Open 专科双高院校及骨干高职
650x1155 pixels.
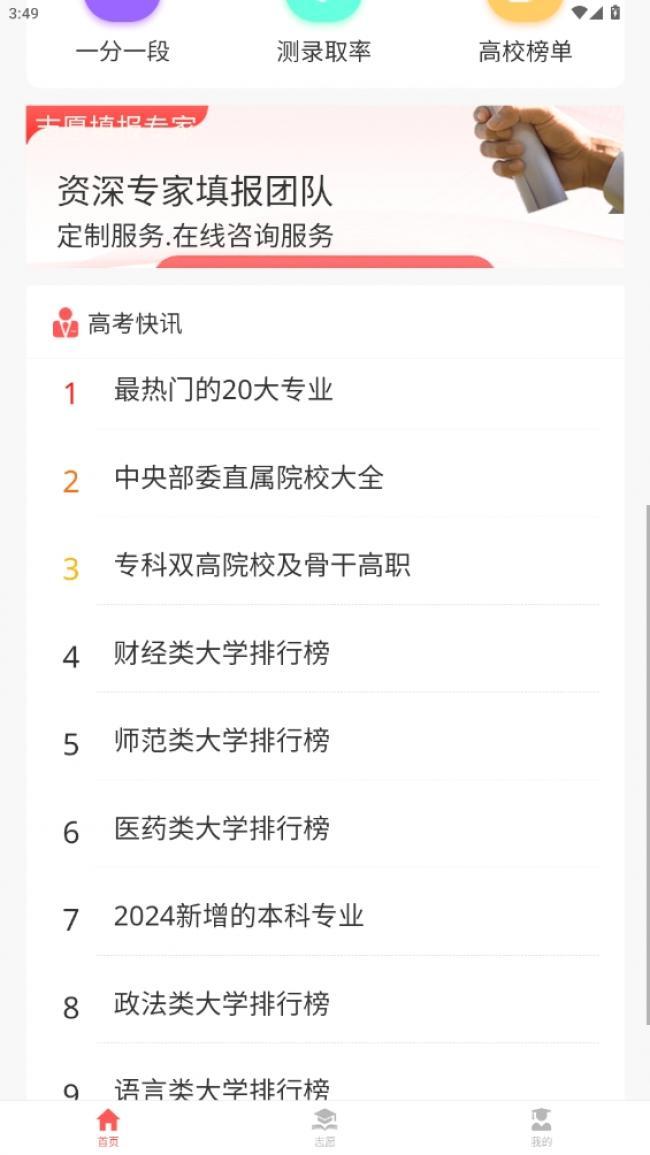click(x=325, y=566)
